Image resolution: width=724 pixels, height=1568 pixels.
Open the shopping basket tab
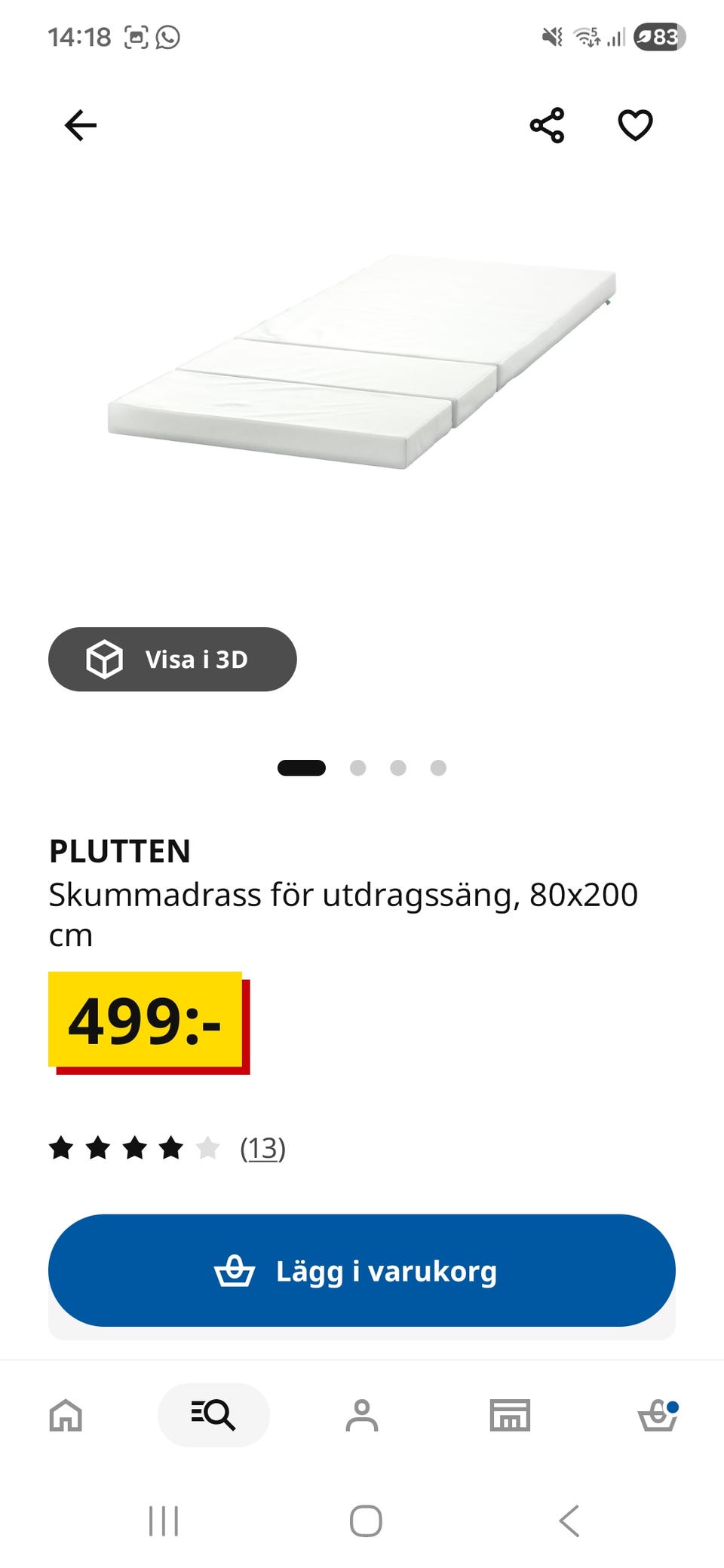point(658,1415)
